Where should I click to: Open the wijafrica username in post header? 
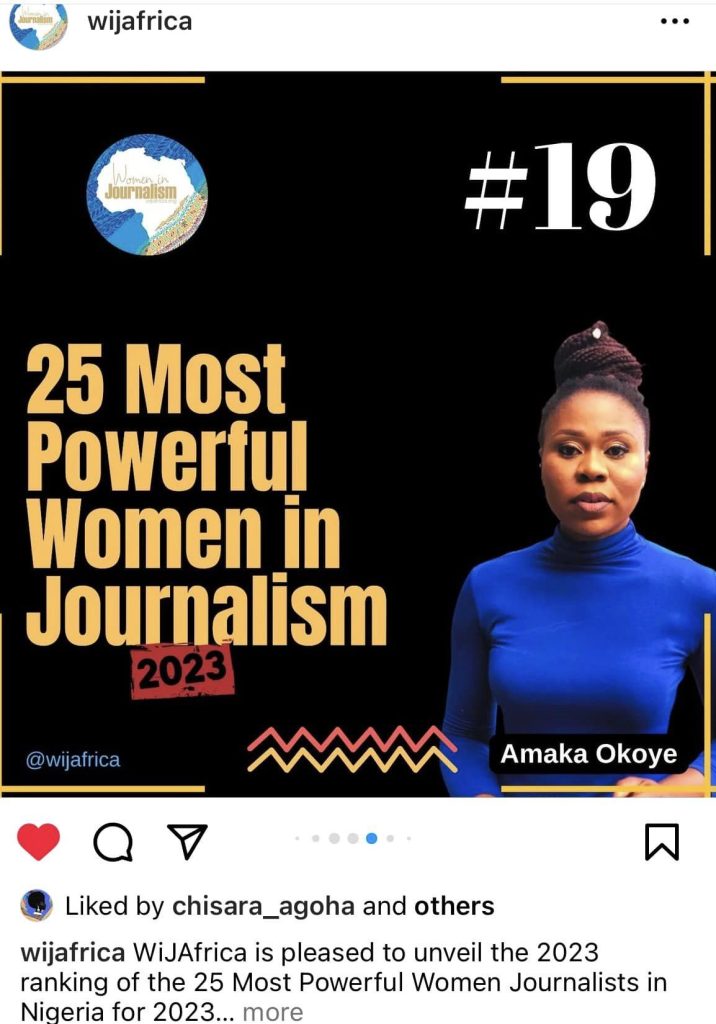pyautogui.click(x=140, y=22)
